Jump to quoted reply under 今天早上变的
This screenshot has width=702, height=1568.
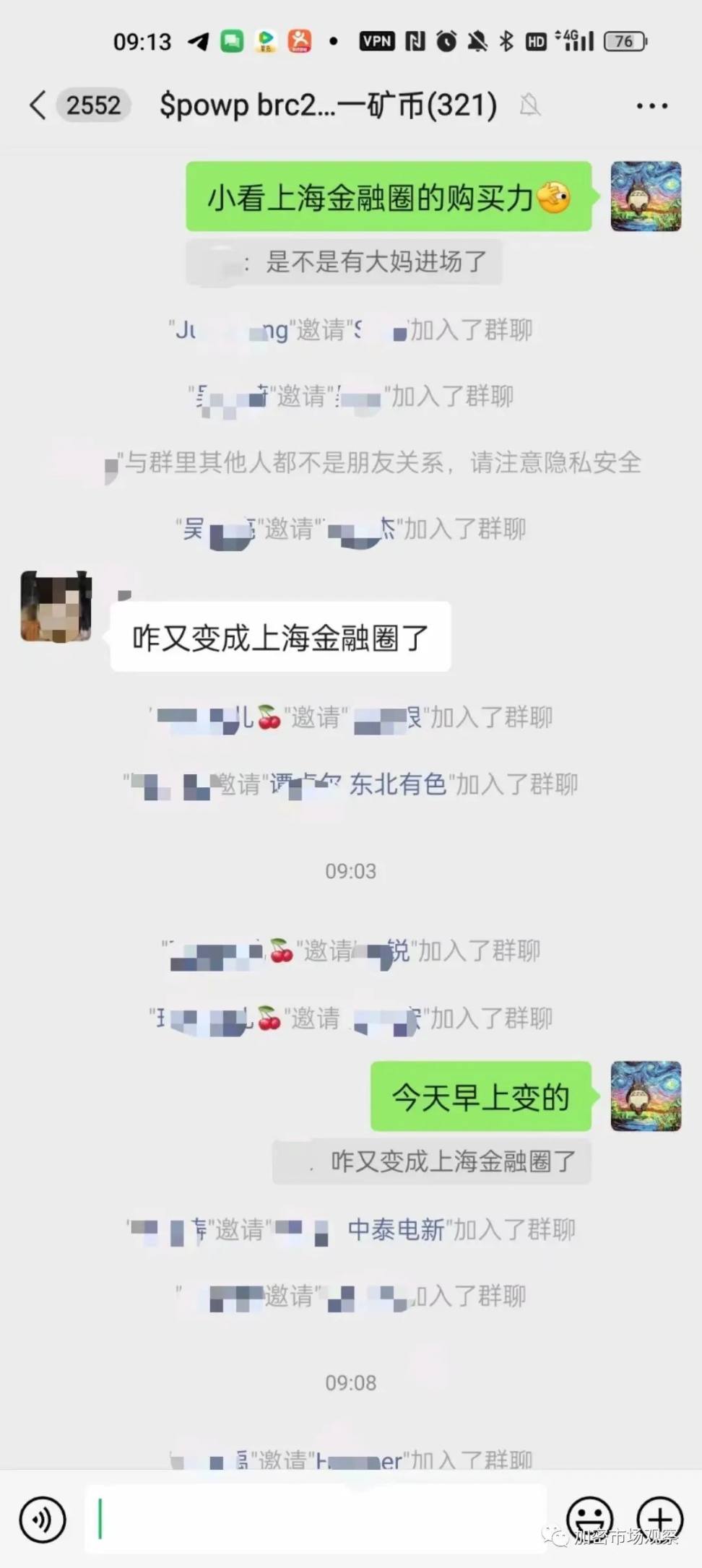tap(432, 1161)
